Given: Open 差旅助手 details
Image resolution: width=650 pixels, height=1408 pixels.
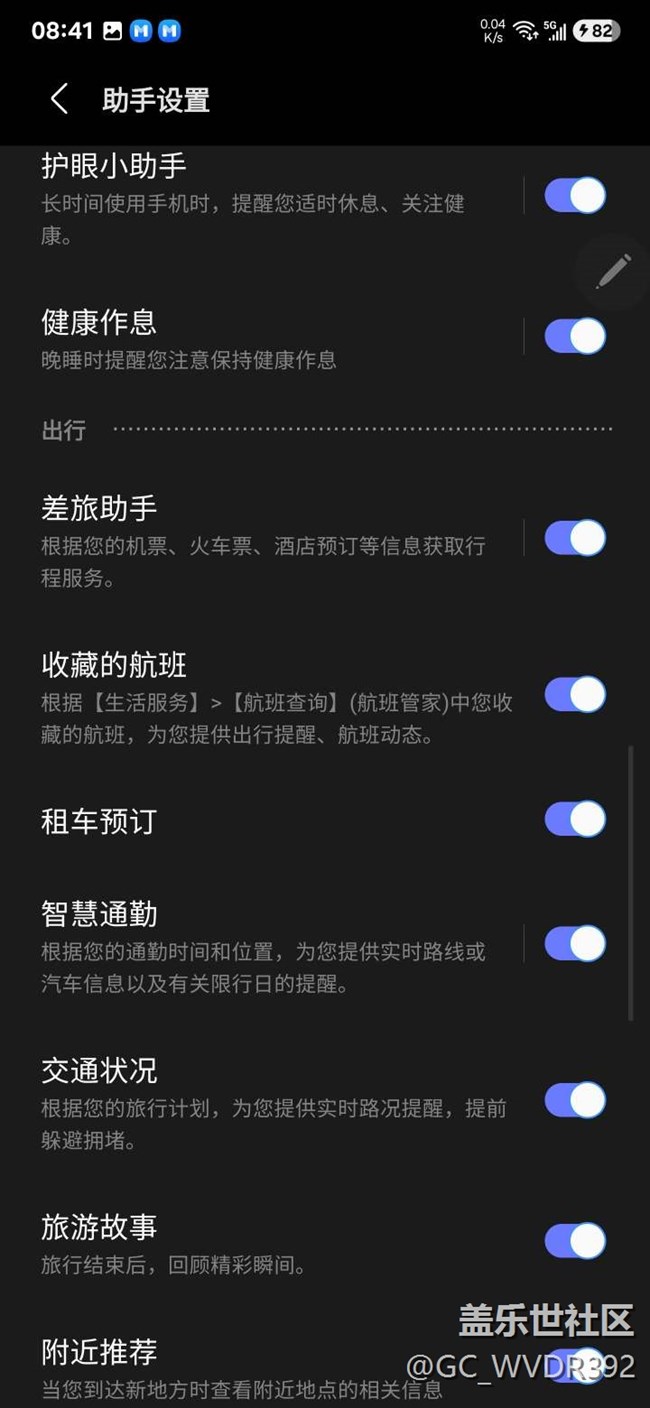Looking at the screenshot, I should point(270,540).
